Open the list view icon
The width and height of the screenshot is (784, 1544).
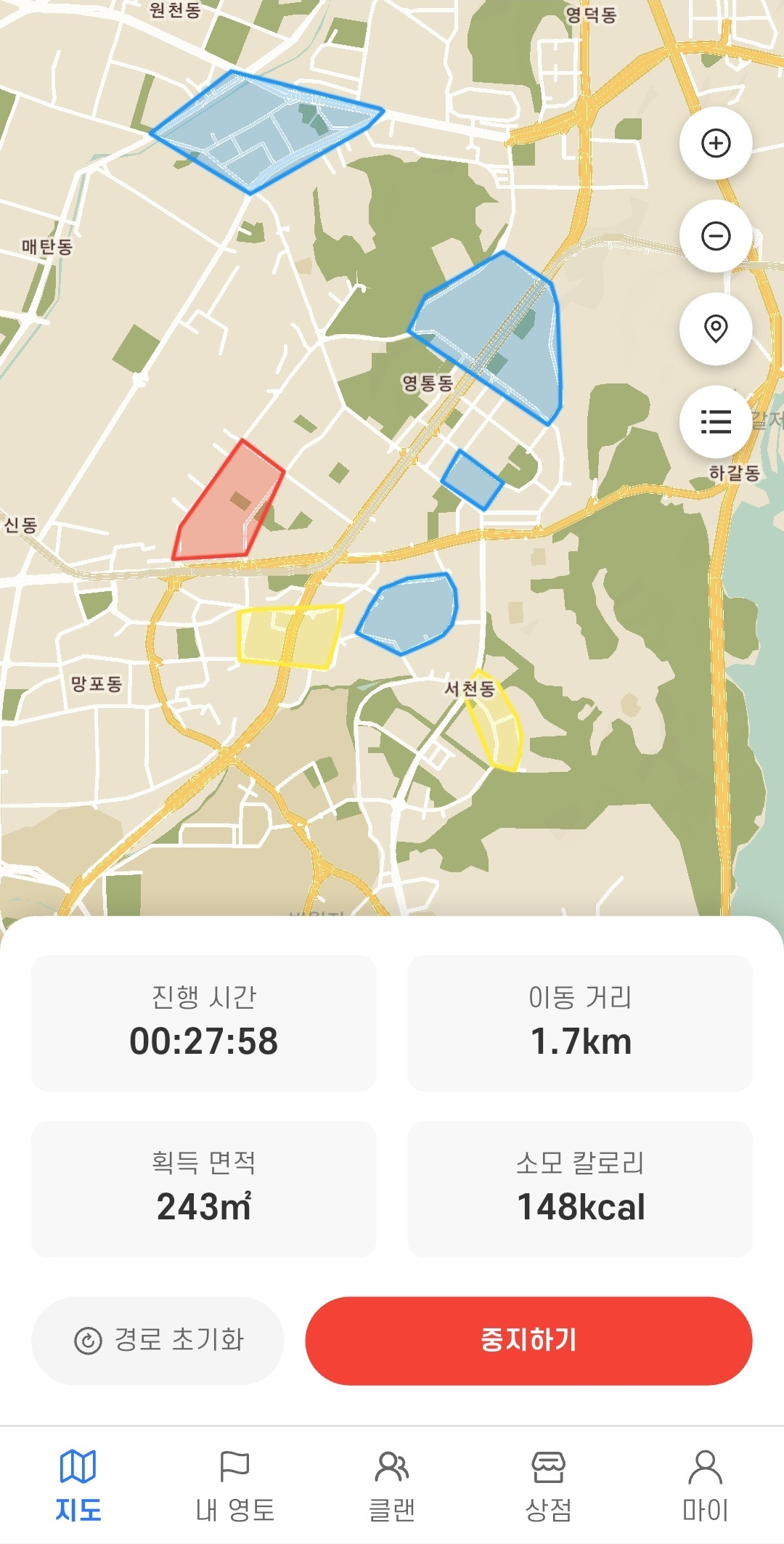716,422
